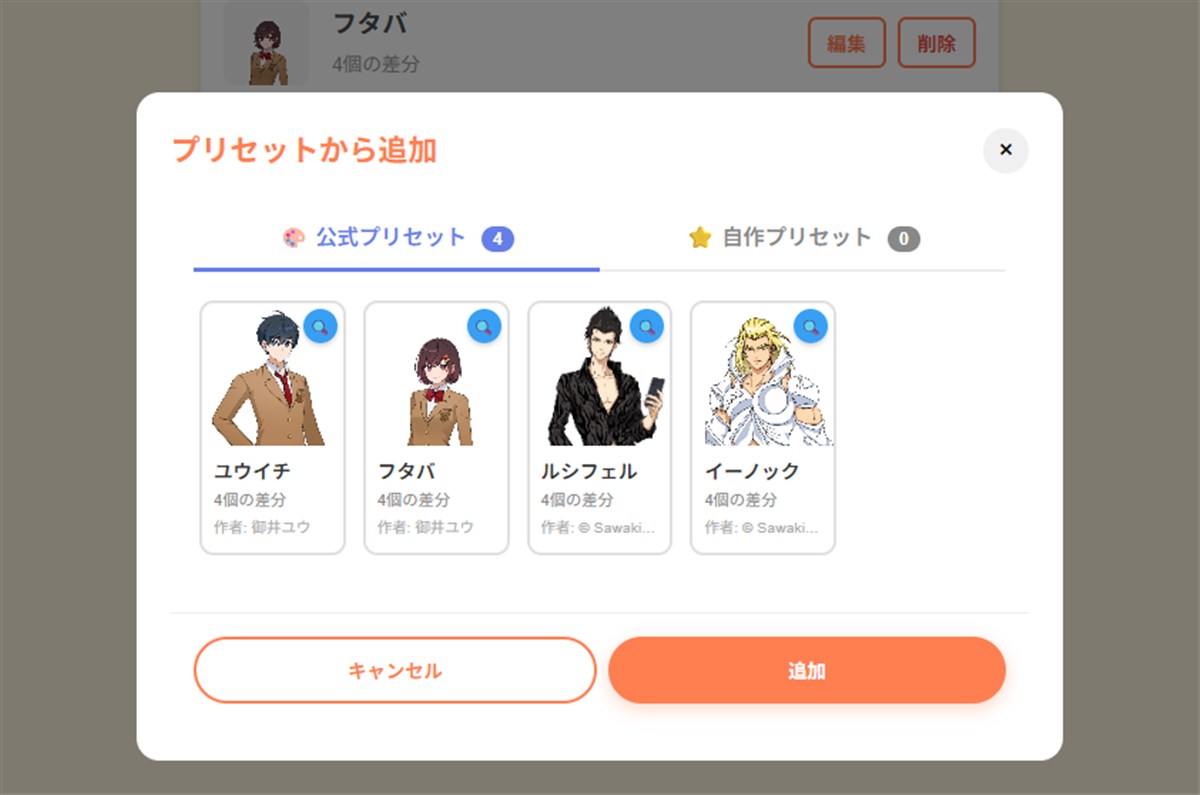Viewport: 1200px width, 795px height.
Task: Select the 公式プリセット tab
Action: tap(397, 238)
